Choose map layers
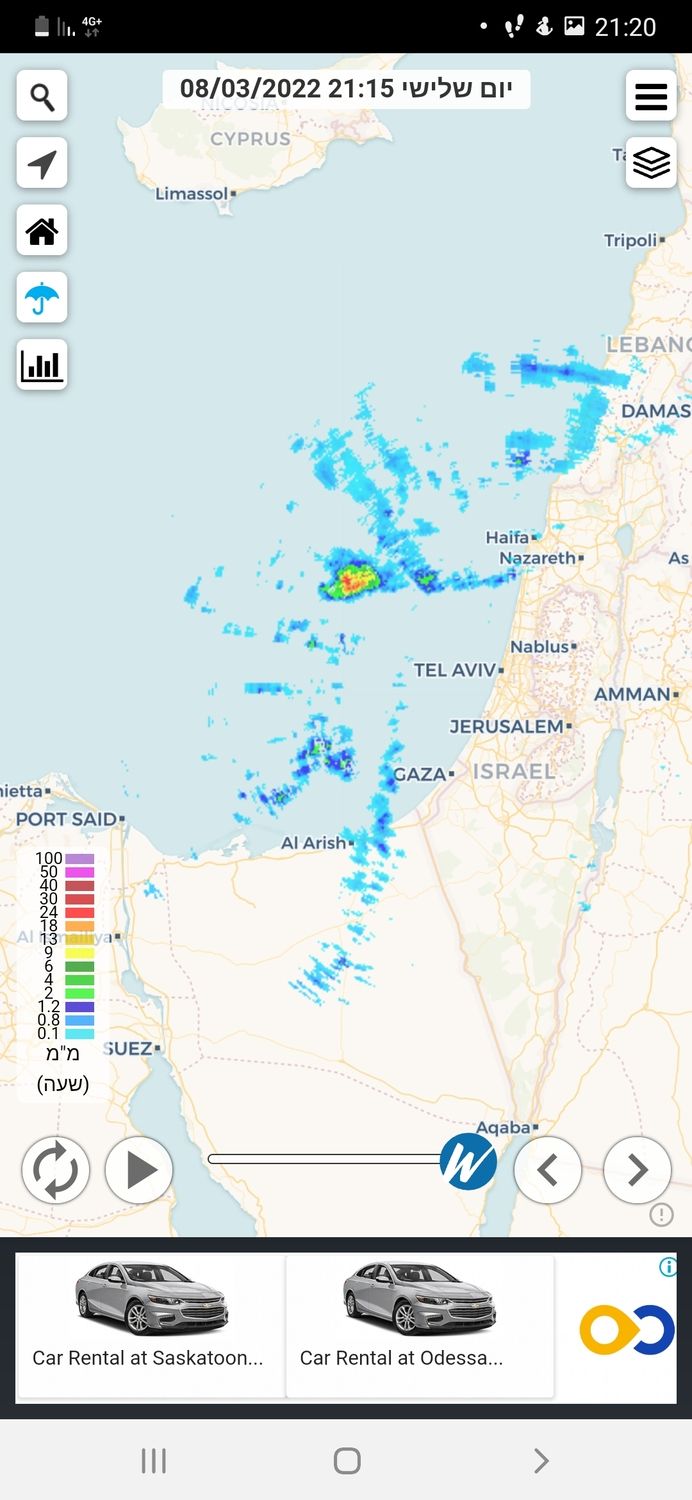The width and height of the screenshot is (692, 1500). [x=651, y=163]
